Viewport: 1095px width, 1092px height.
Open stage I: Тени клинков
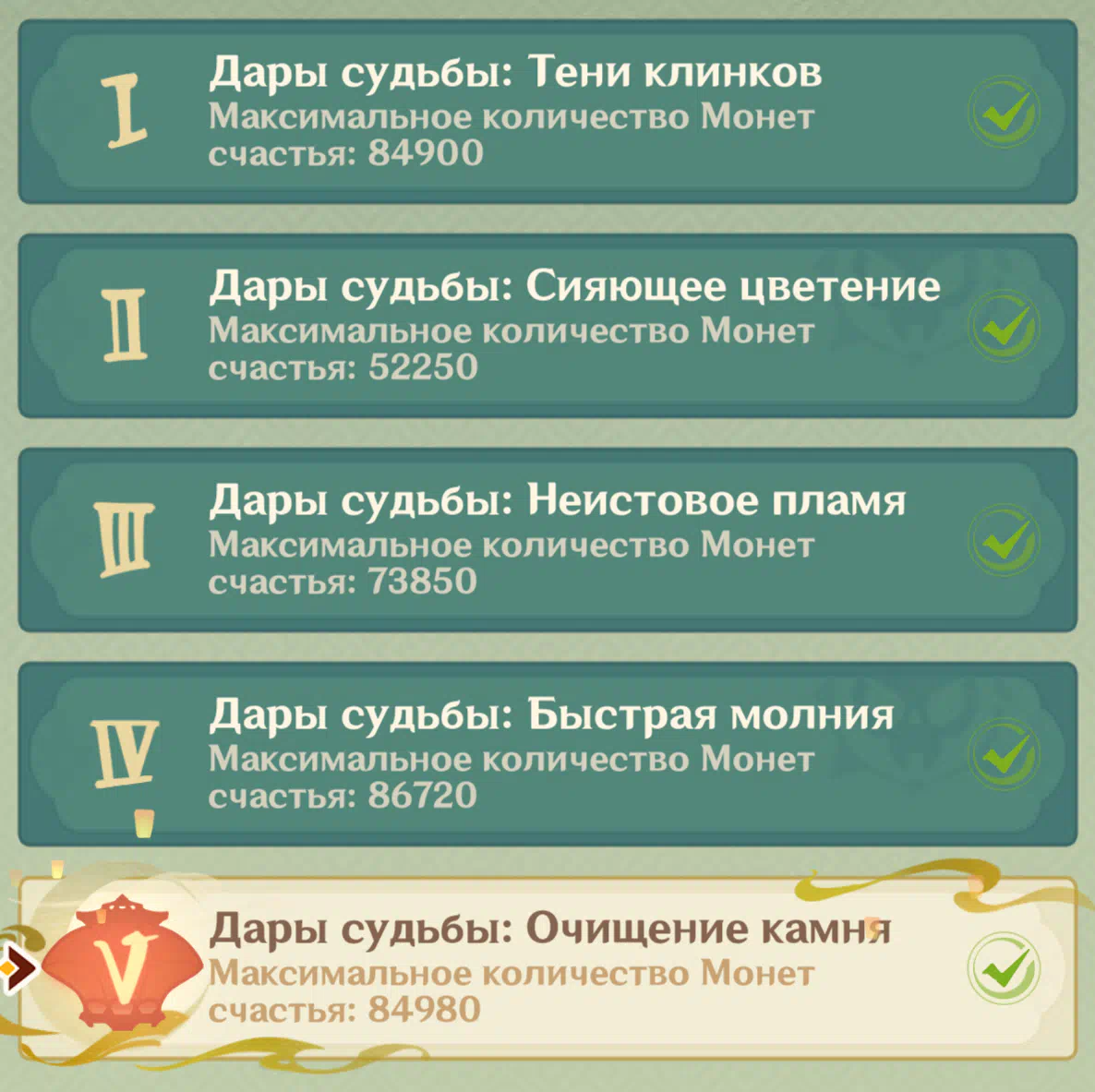coord(547,112)
